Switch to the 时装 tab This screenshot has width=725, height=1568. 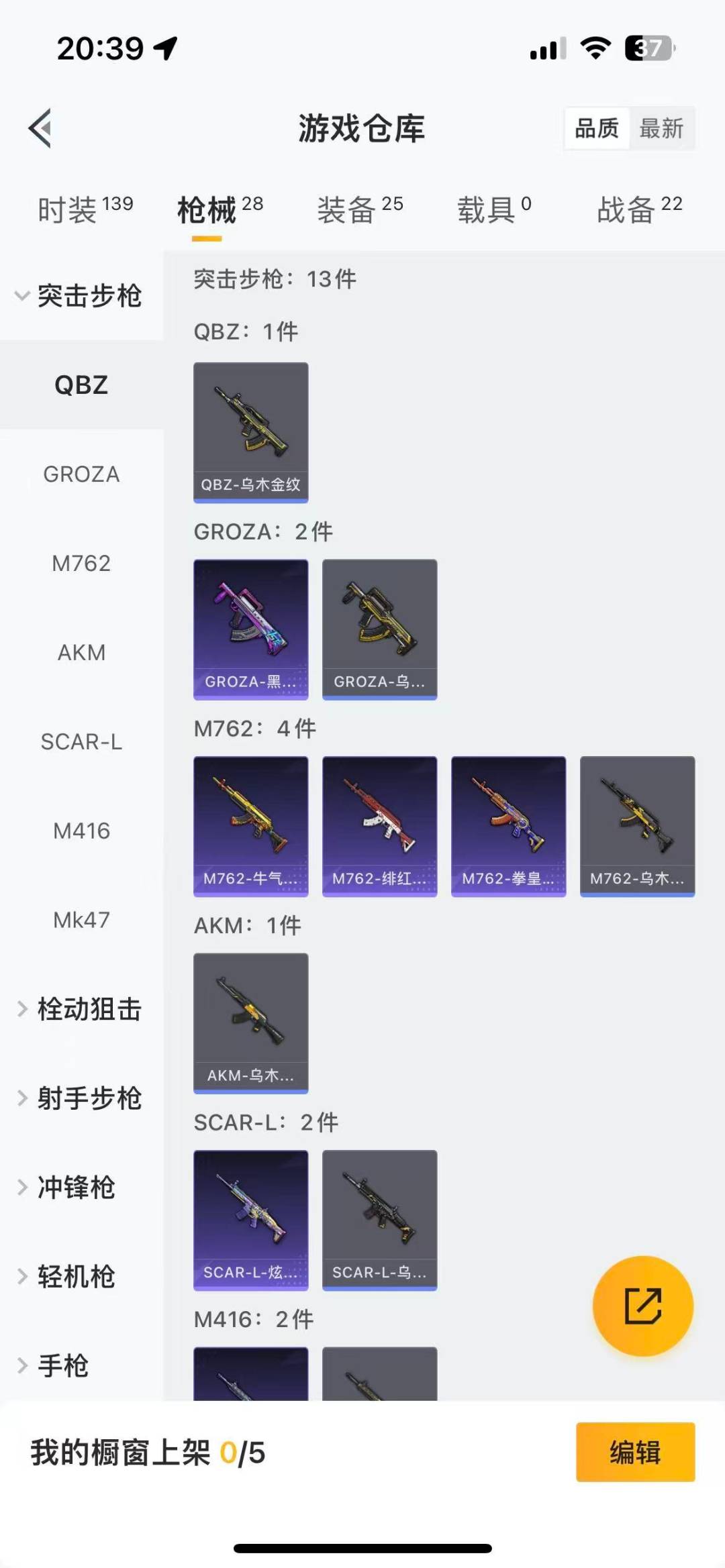click(85, 210)
